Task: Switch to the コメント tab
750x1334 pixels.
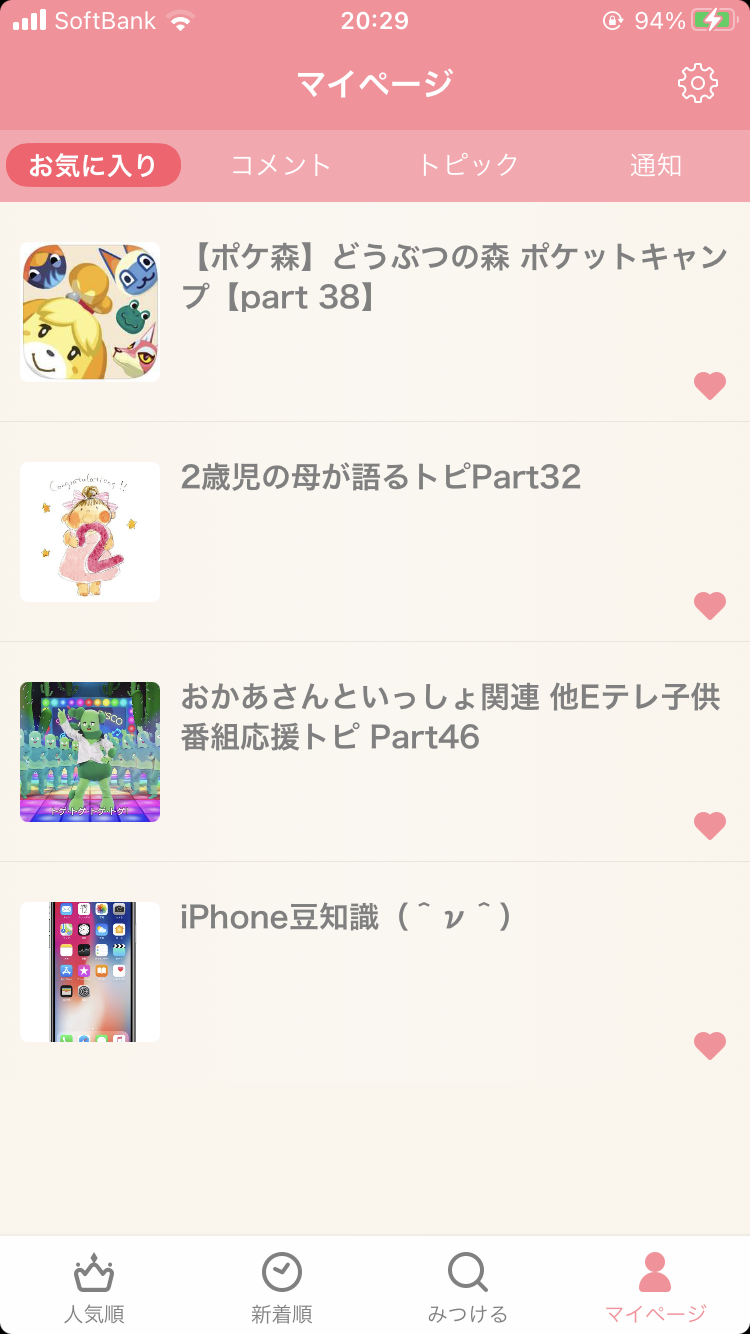Action: 281,167
